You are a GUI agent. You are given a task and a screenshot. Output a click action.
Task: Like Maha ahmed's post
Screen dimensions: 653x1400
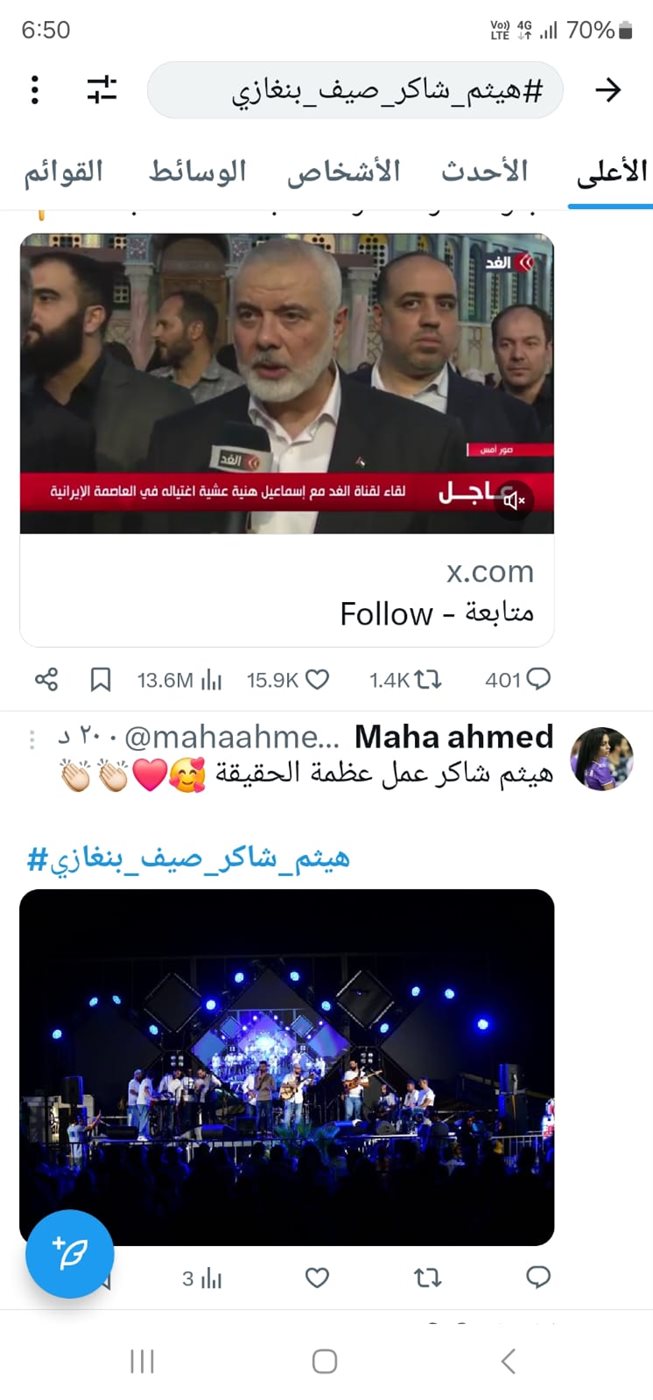[317, 1277]
